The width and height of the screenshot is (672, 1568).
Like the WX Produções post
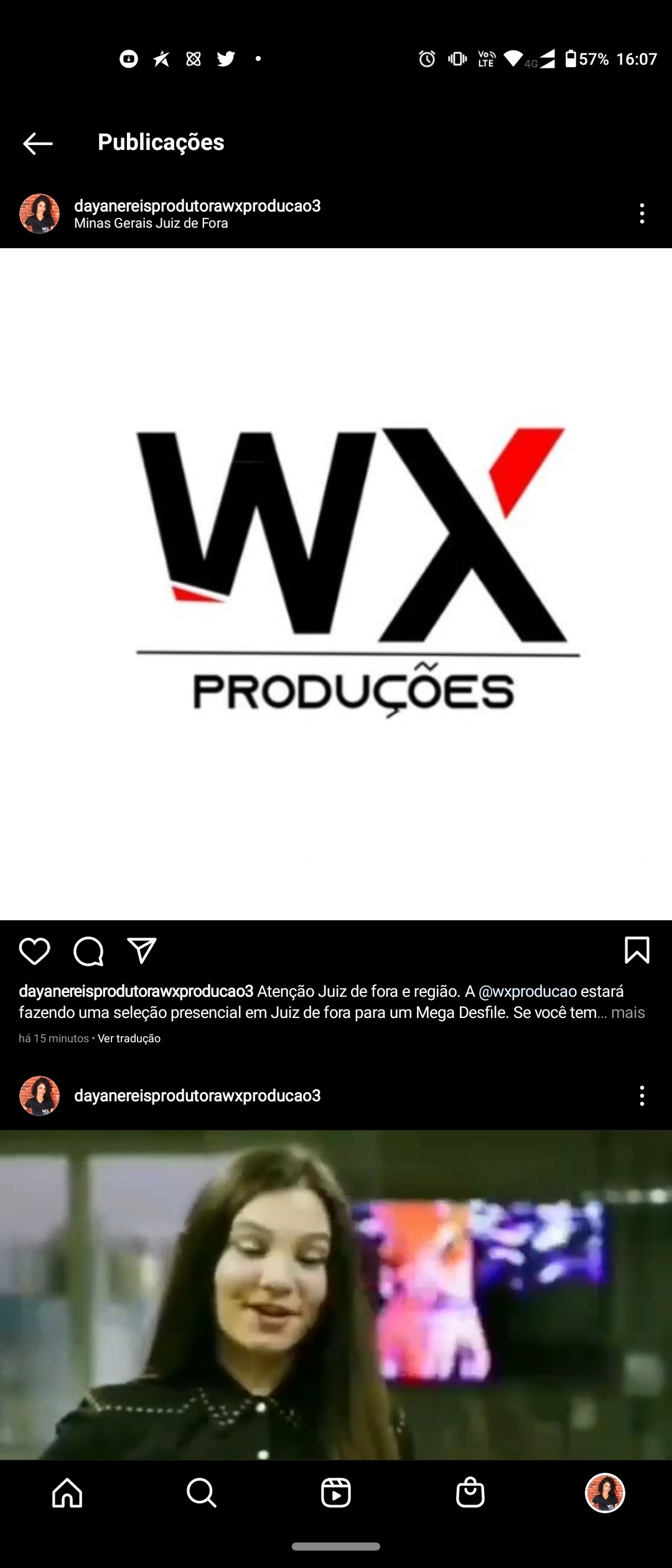[34, 951]
